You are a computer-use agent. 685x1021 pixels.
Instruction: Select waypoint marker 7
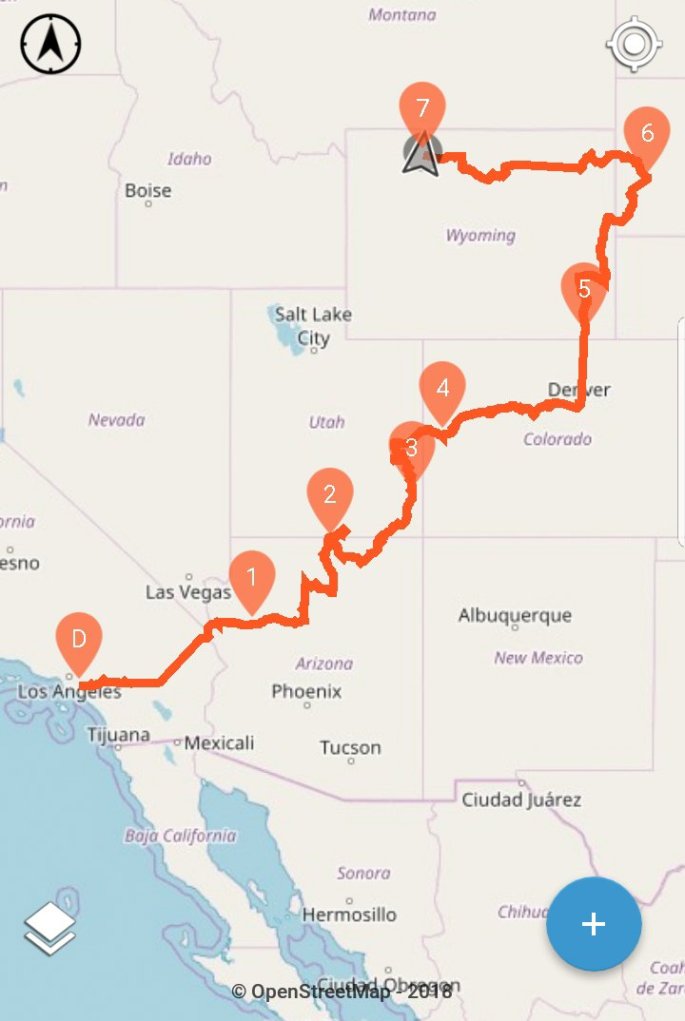422,108
